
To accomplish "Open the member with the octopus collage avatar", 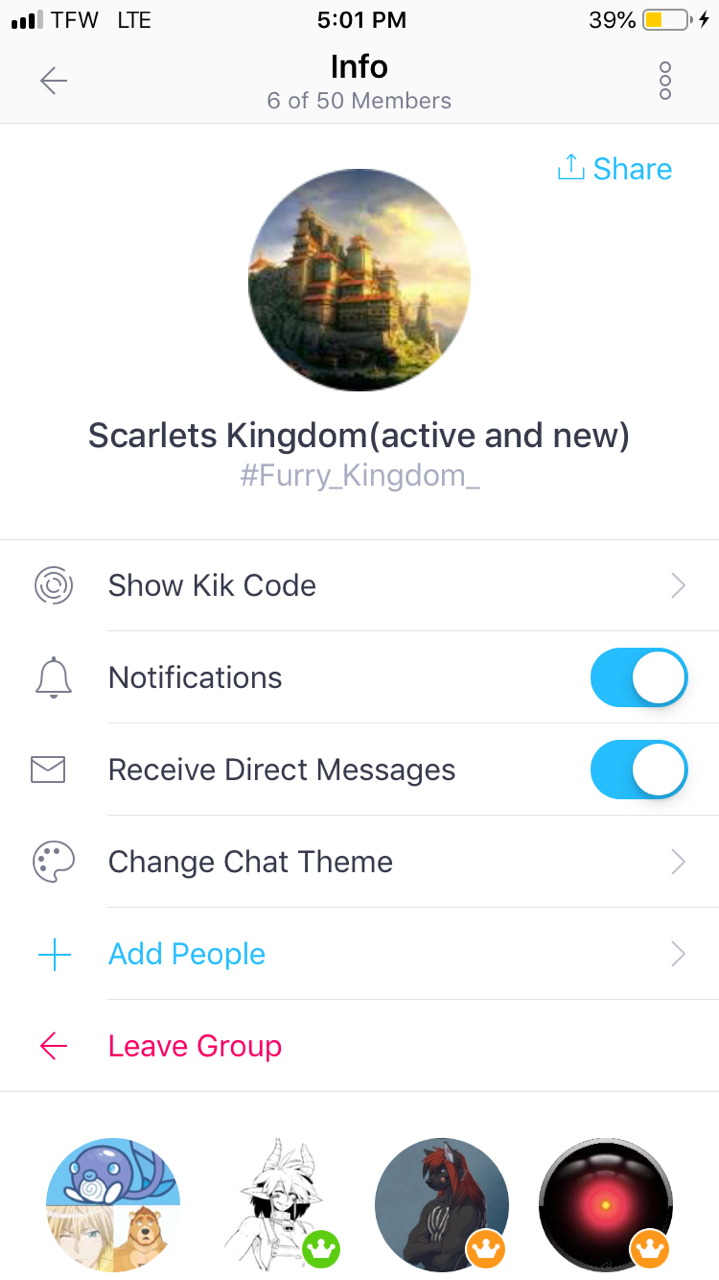I will (113, 1204).
